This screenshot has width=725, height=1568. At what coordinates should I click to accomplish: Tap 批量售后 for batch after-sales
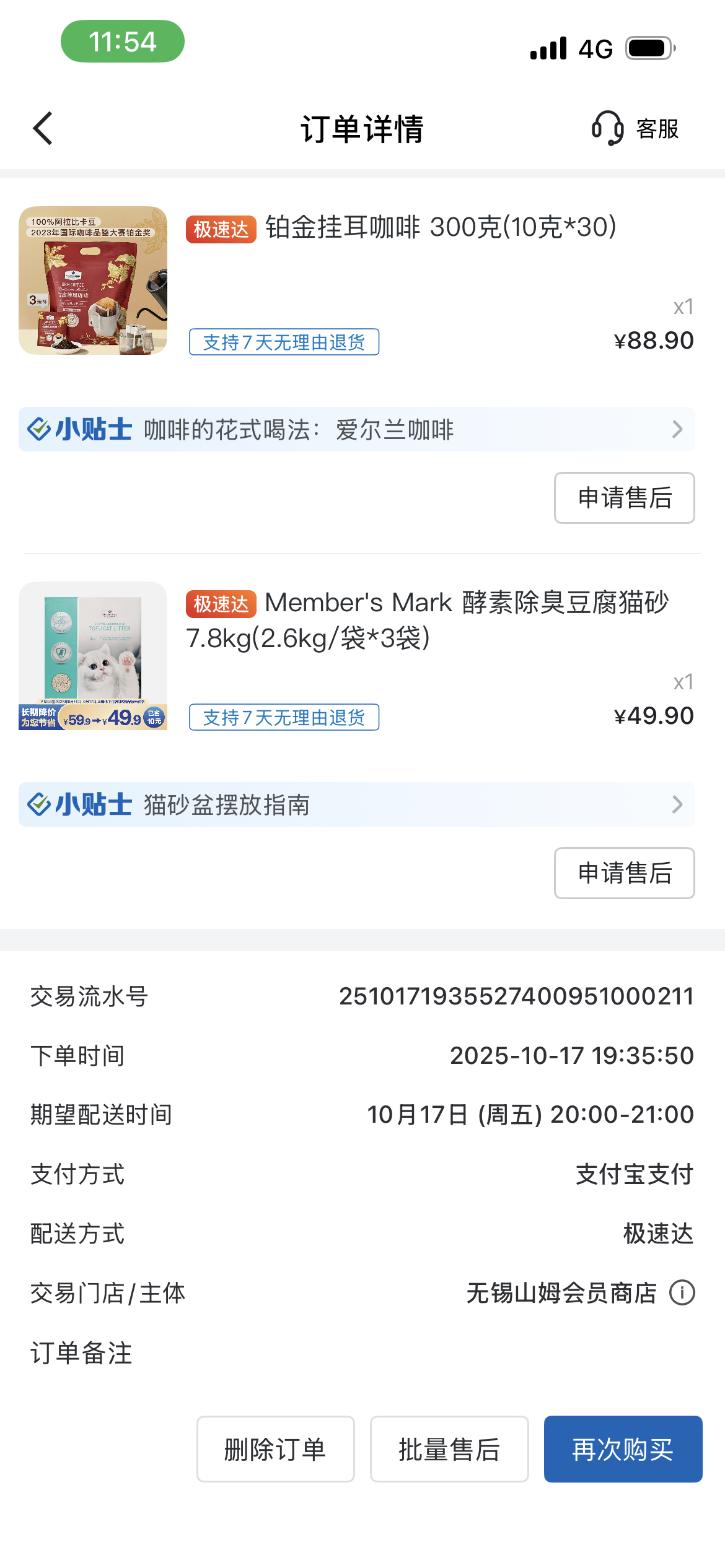click(x=449, y=1449)
